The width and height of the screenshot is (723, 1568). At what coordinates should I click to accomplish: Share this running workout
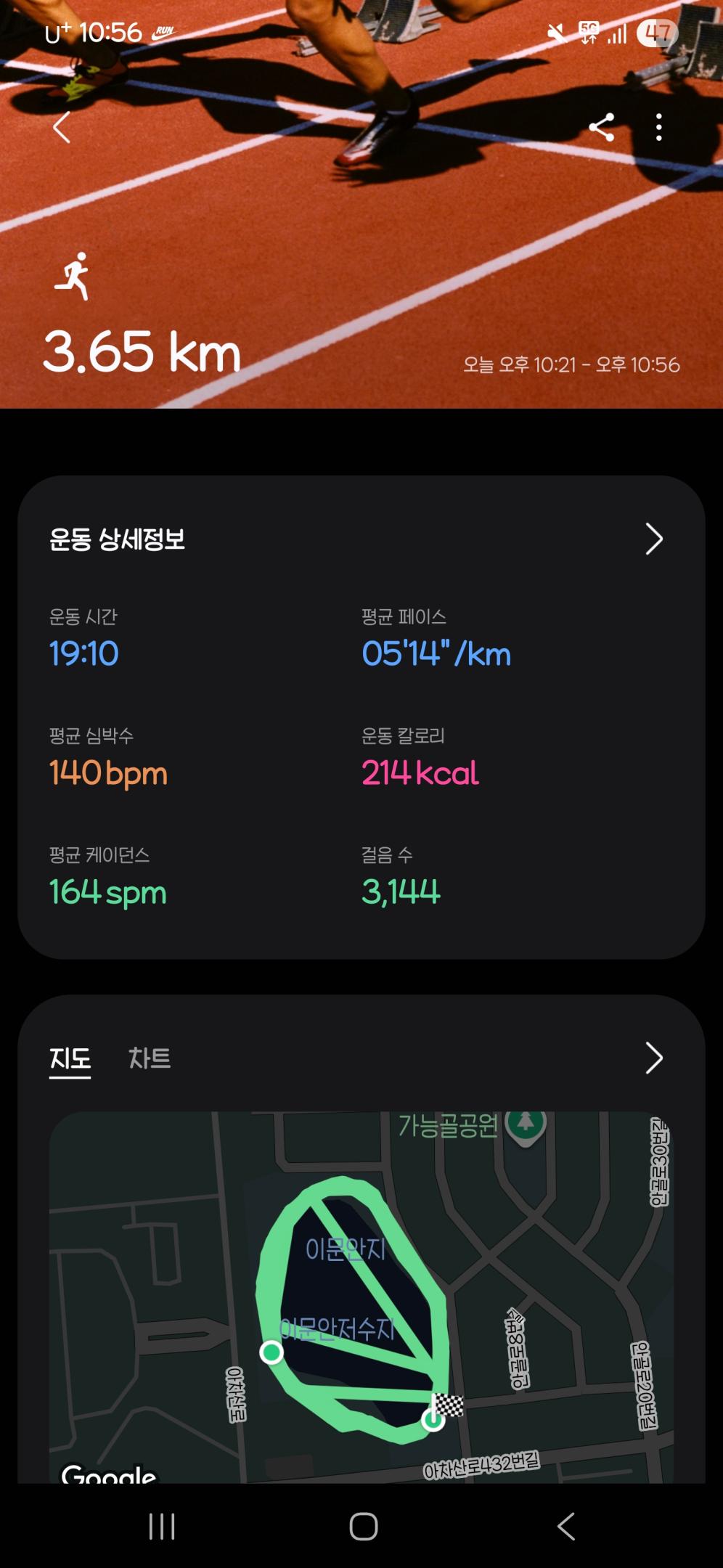click(602, 128)
